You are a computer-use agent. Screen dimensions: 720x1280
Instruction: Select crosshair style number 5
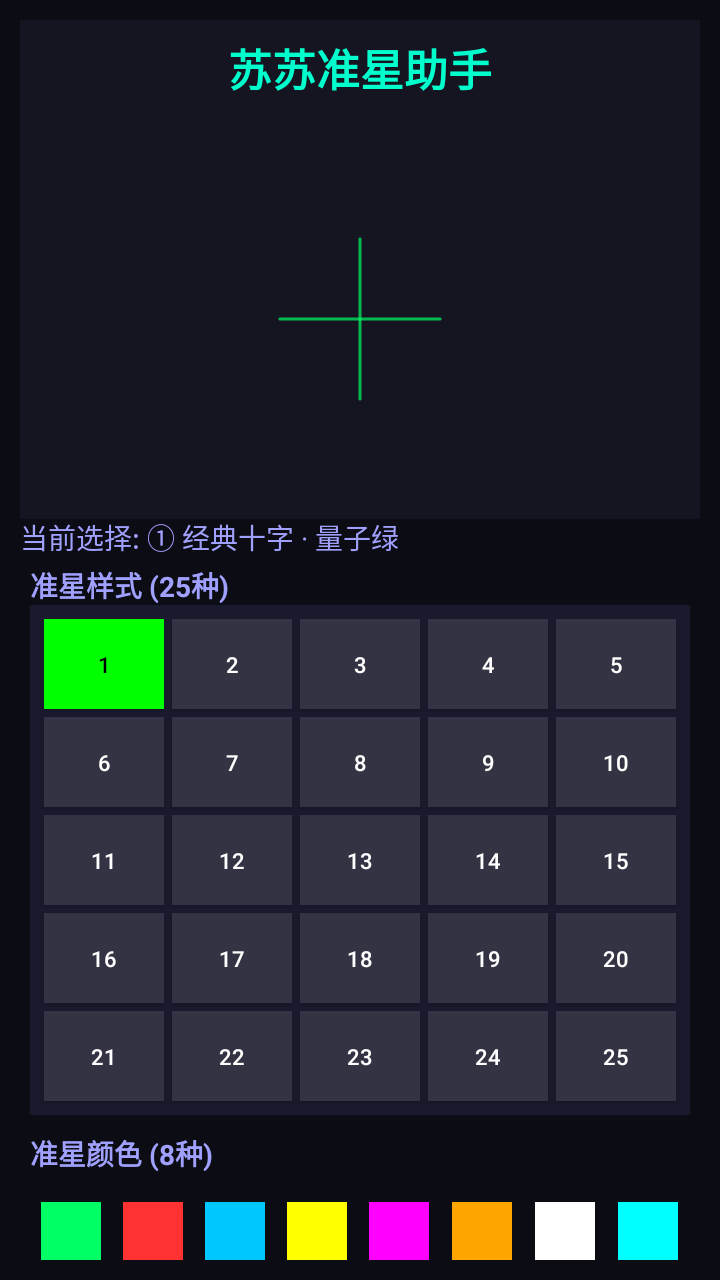coord(615,663)
